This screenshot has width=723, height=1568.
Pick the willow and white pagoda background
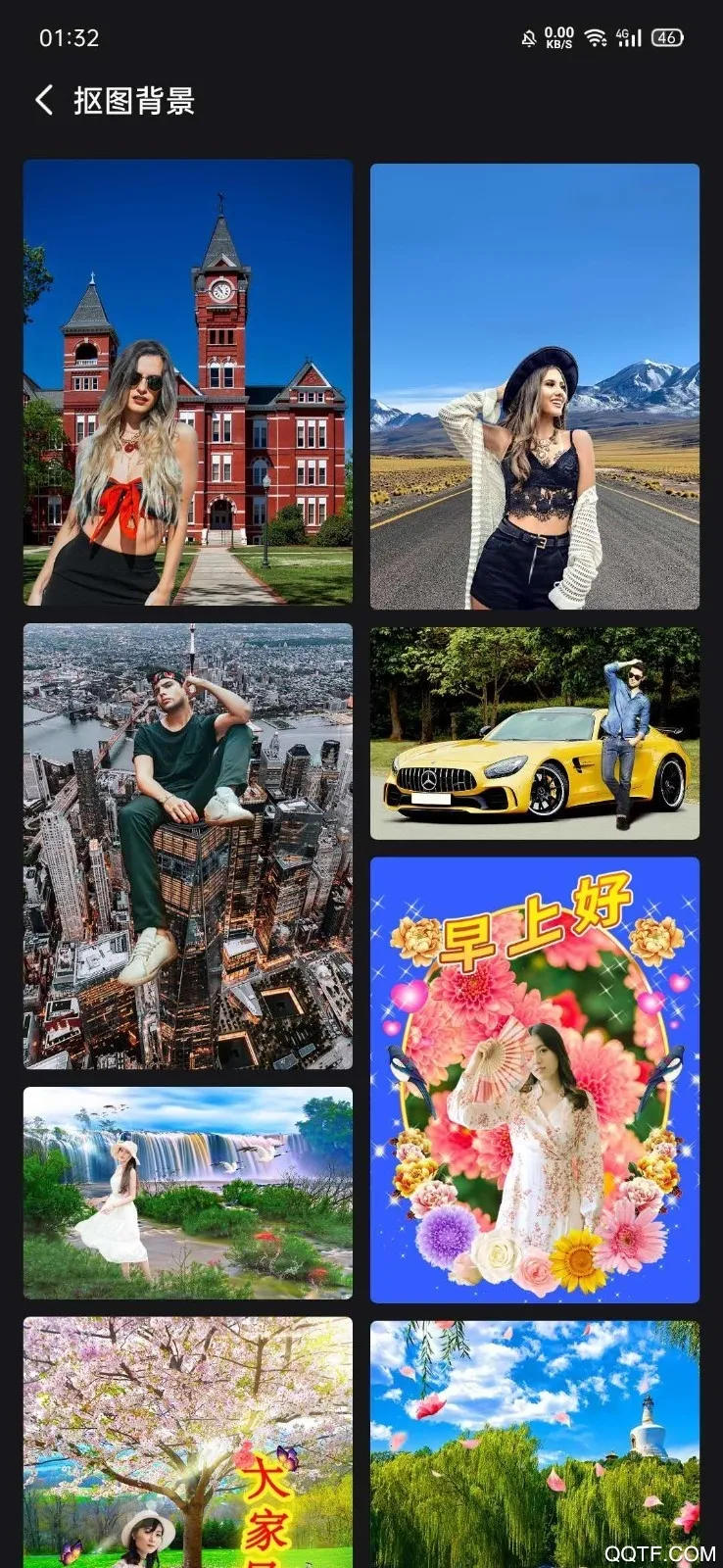pyautogui.click(x=534, y=1443)
